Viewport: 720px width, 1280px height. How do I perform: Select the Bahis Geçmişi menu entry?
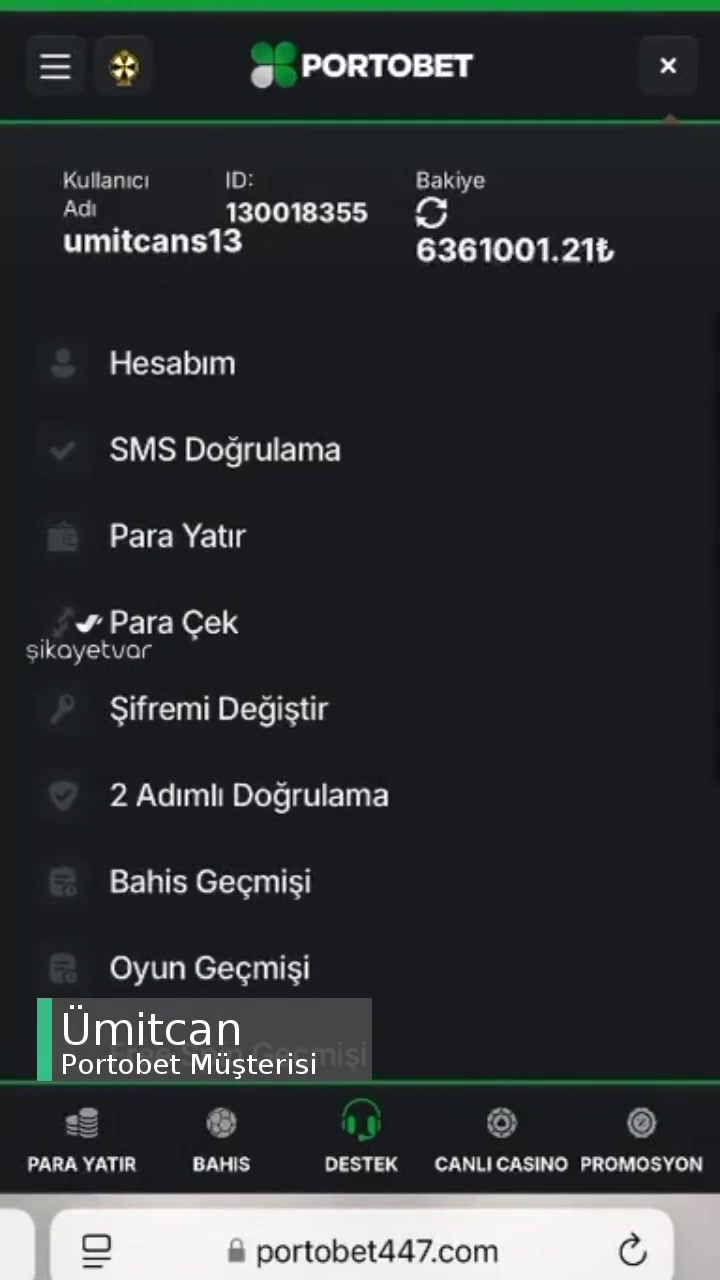coord(209,881)
